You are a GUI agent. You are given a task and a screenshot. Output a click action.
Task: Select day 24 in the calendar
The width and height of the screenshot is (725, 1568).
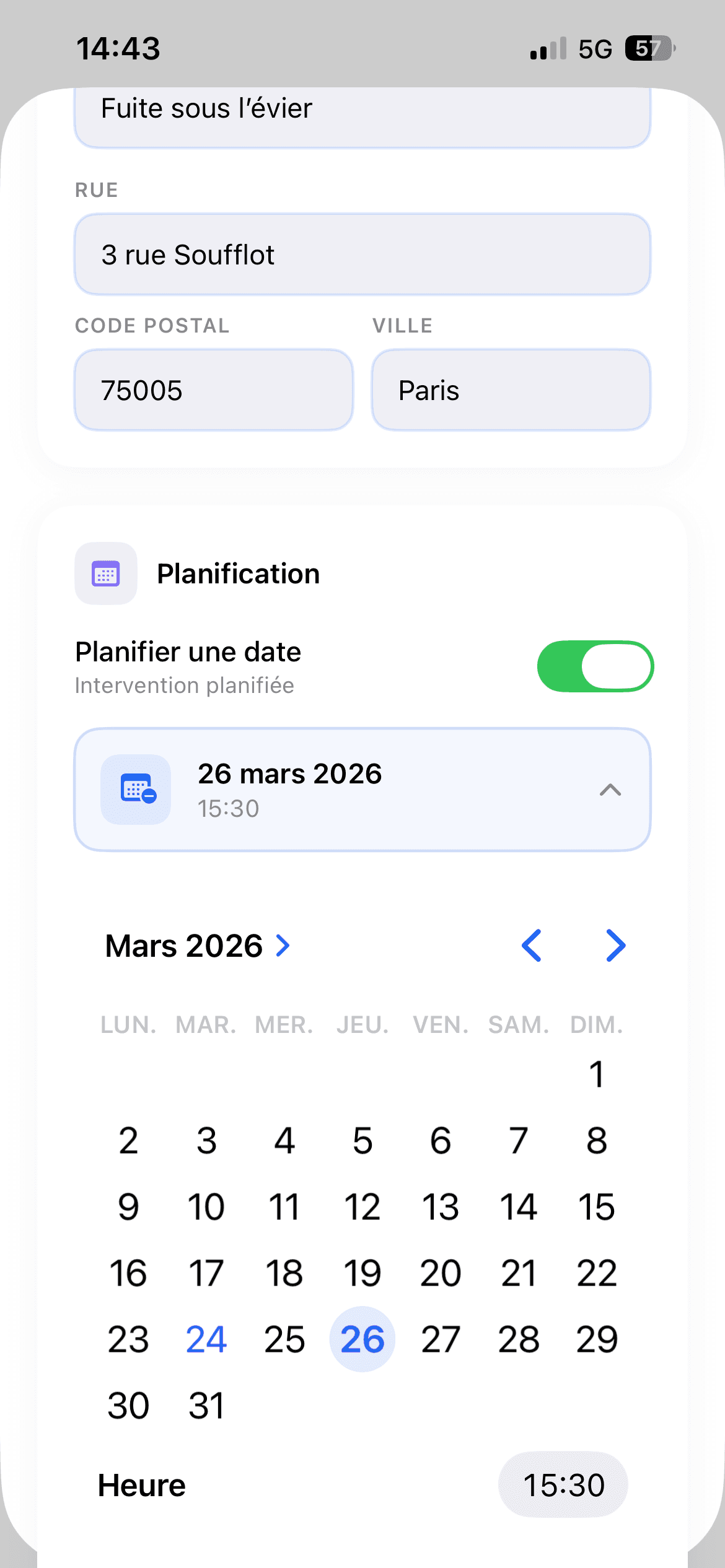(206, 1338)
